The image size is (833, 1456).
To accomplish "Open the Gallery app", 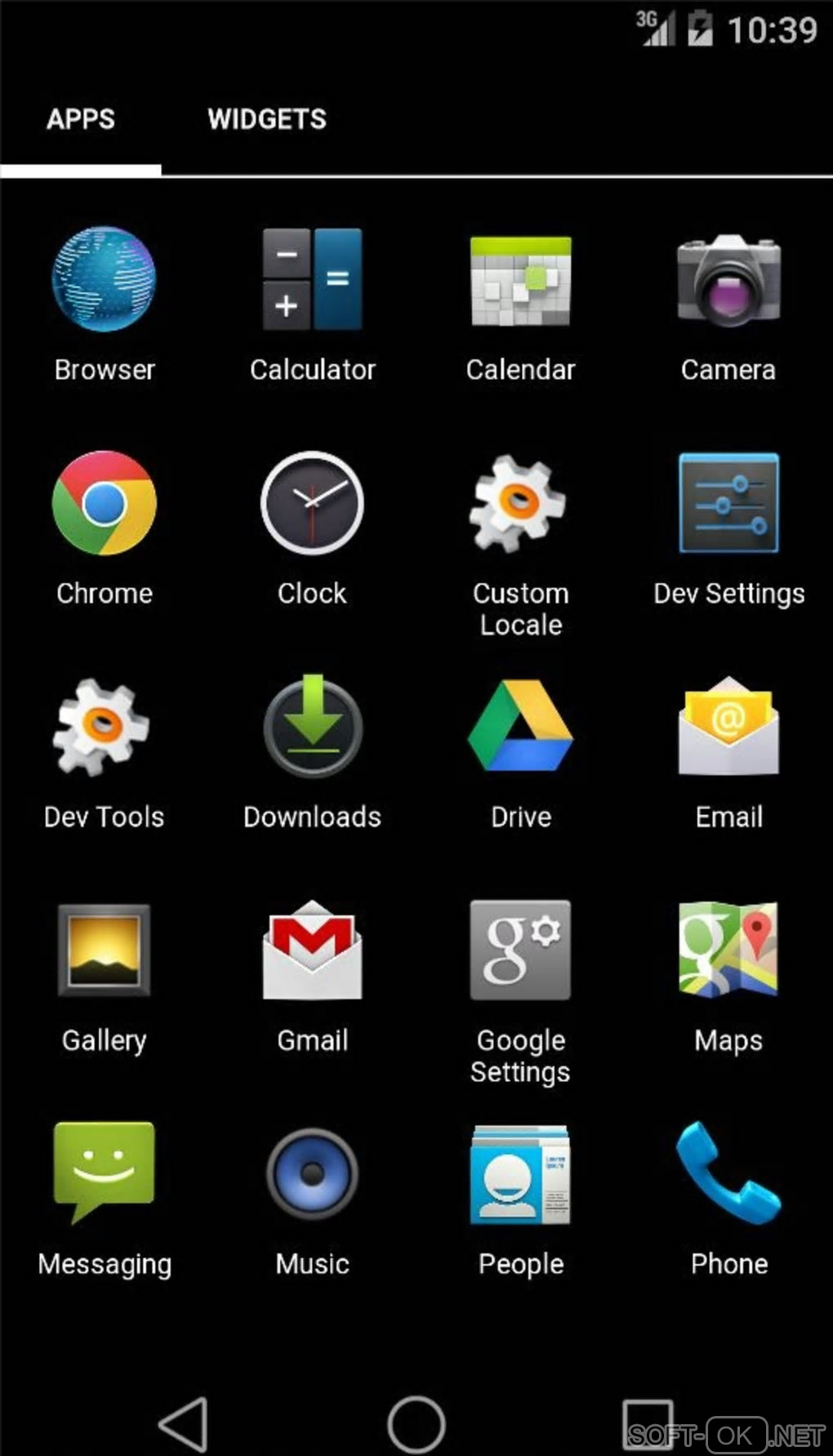I will (x=104, y=951).
